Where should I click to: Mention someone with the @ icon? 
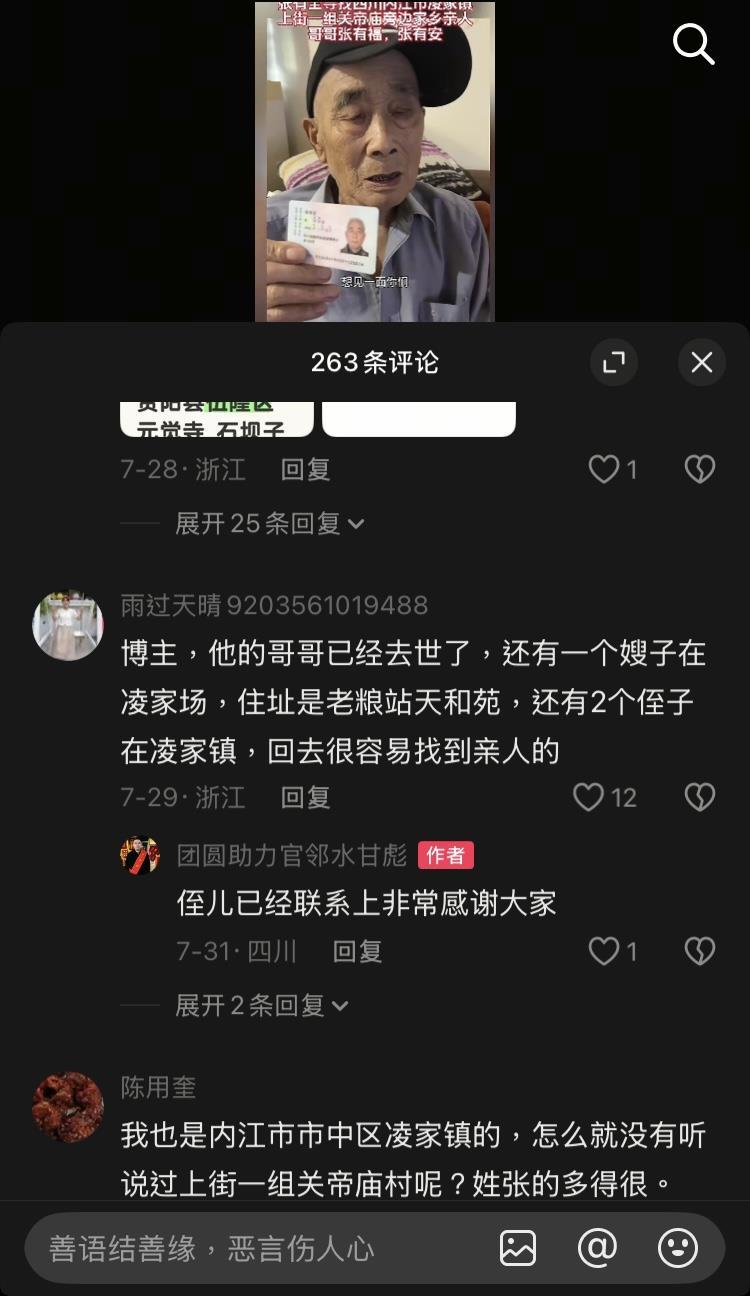(x=598, y=1248)
